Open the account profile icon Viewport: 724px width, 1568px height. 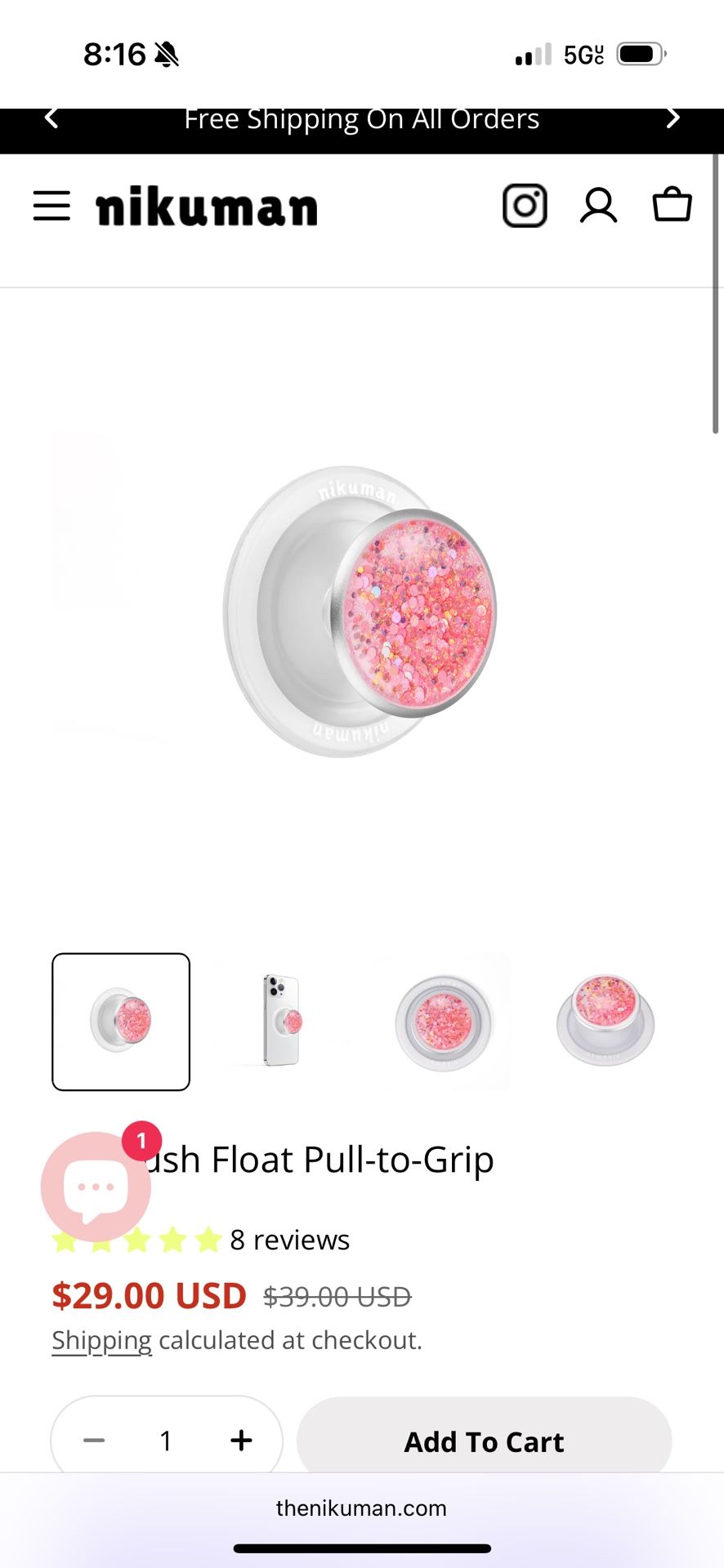pyautogui.click(x=598, y=206)
